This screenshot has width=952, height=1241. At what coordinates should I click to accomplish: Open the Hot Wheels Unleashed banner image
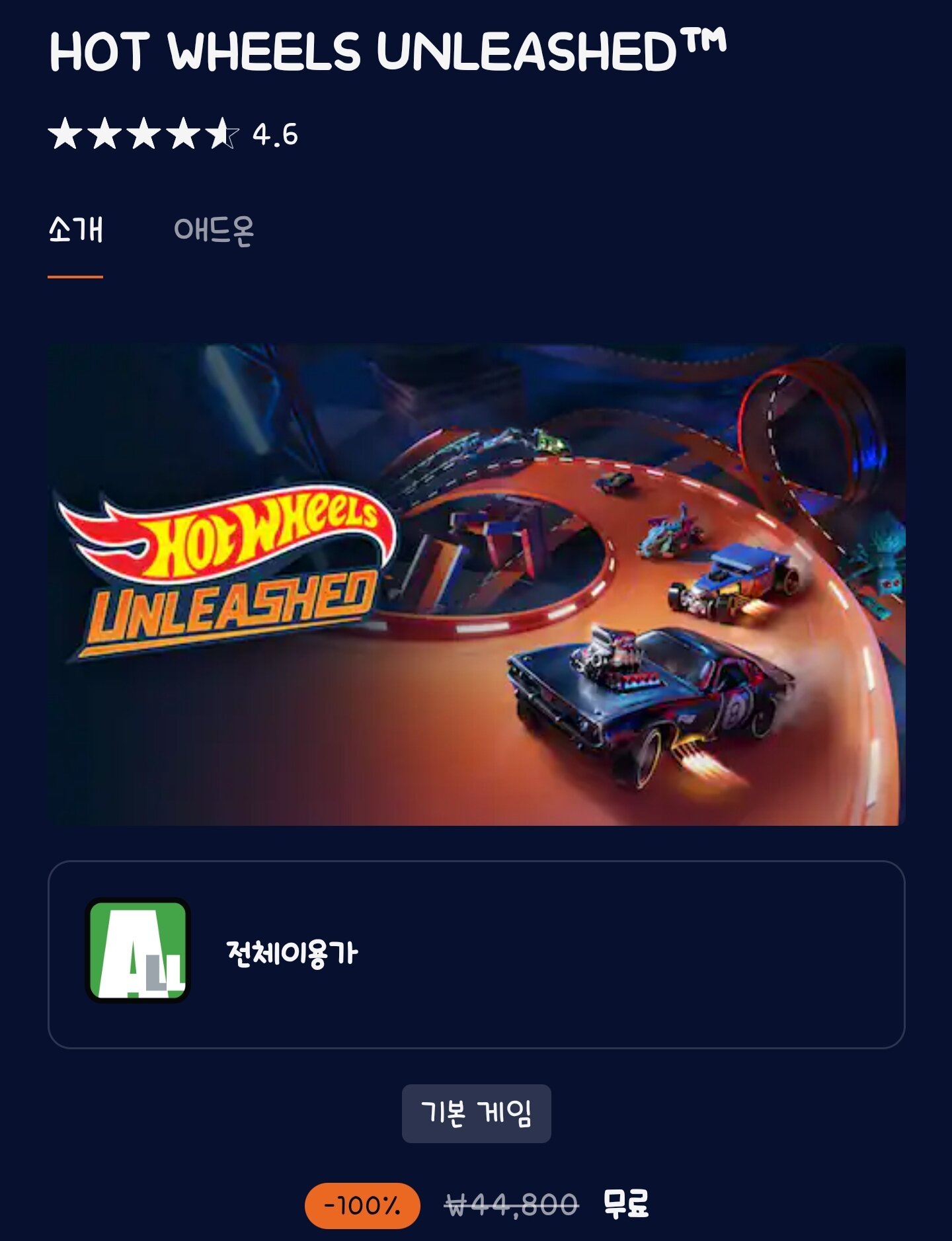476,584
